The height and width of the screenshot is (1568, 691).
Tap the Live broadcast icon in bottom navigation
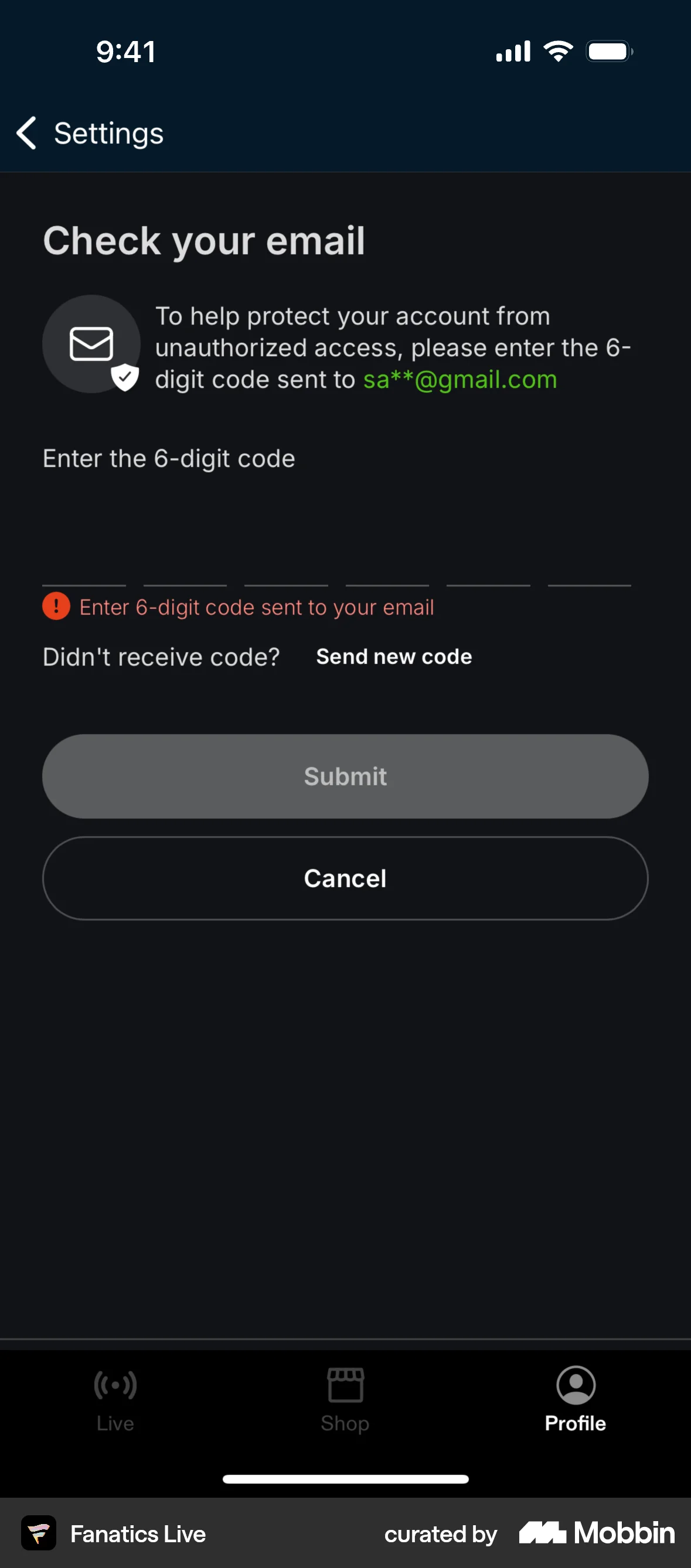[x=115, y=1385]
